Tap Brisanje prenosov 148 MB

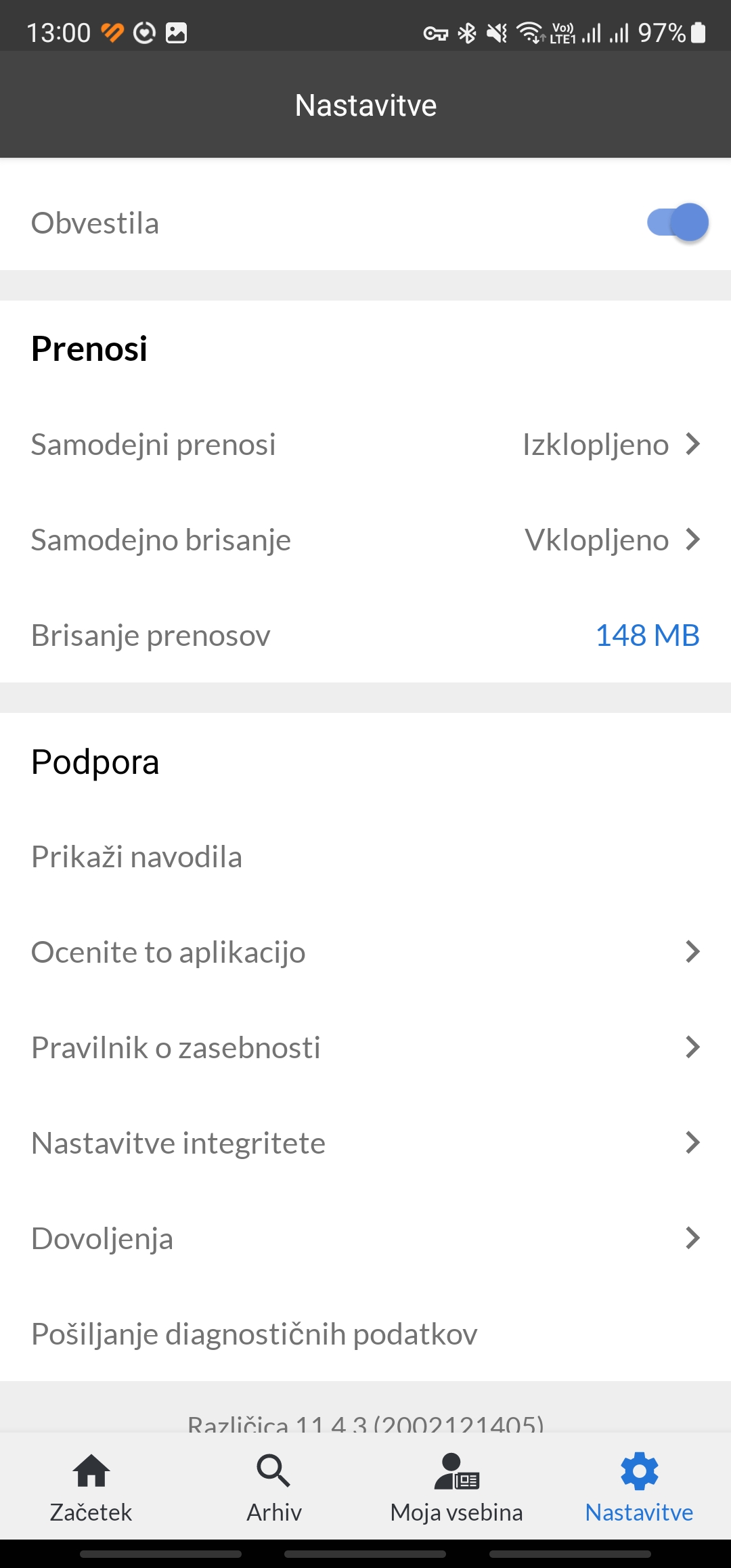(x=365, y=636)
